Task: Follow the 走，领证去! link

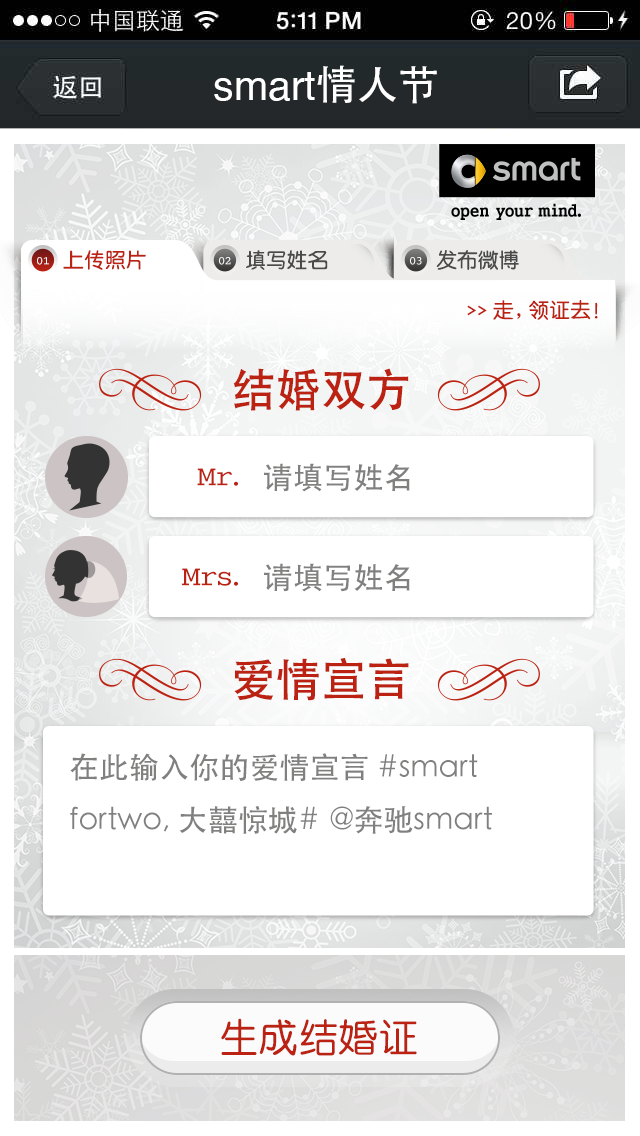Action: 533,311
